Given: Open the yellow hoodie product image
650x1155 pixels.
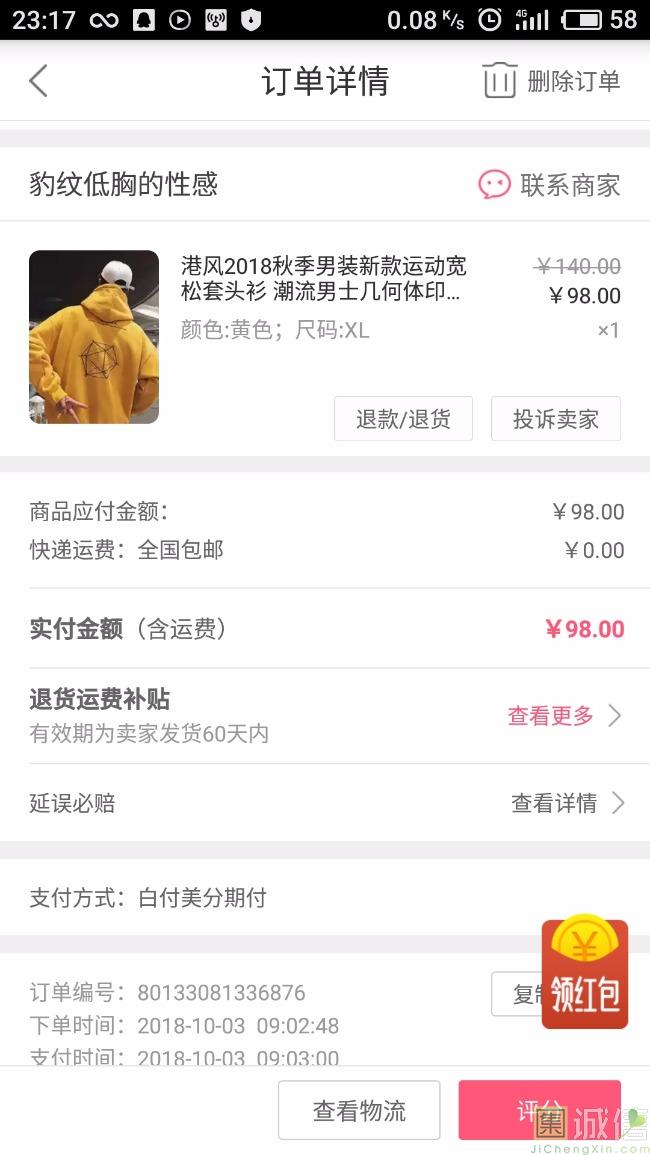Looking at the screenshot, I should point(94,337).
